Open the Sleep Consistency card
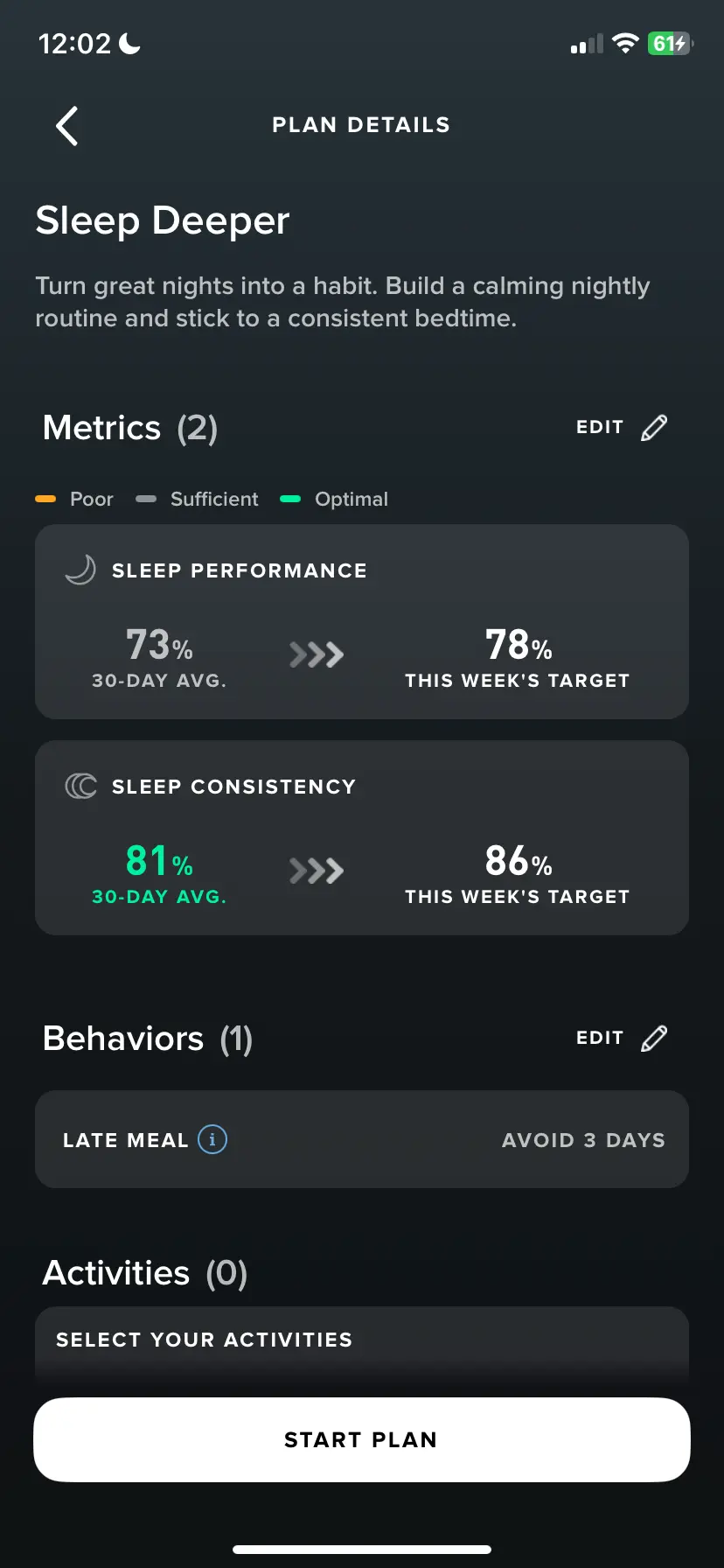 (x=362, y=838)
